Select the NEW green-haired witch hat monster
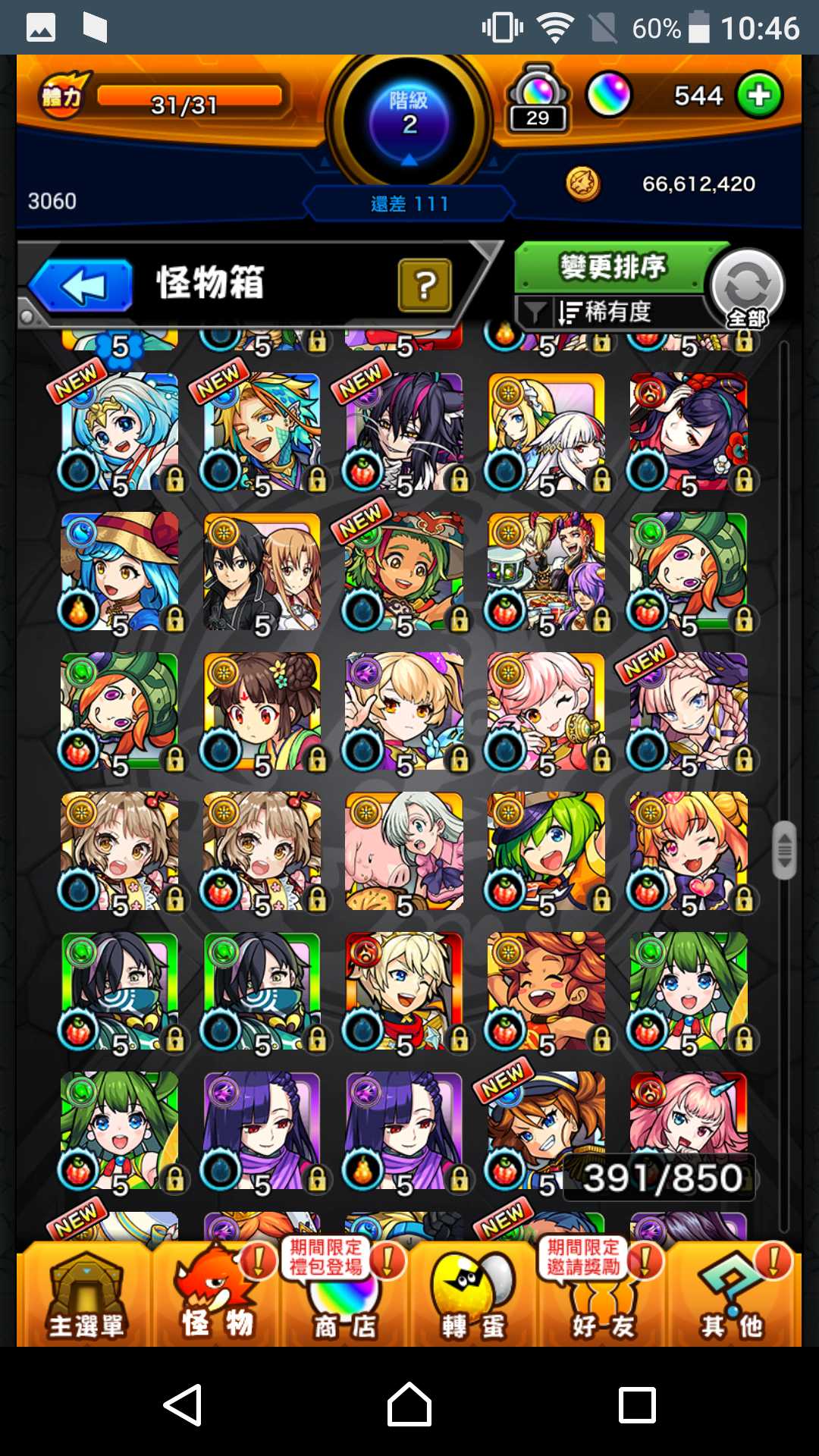The width and height of the screenshot is (819, 1456). [404, 572]
